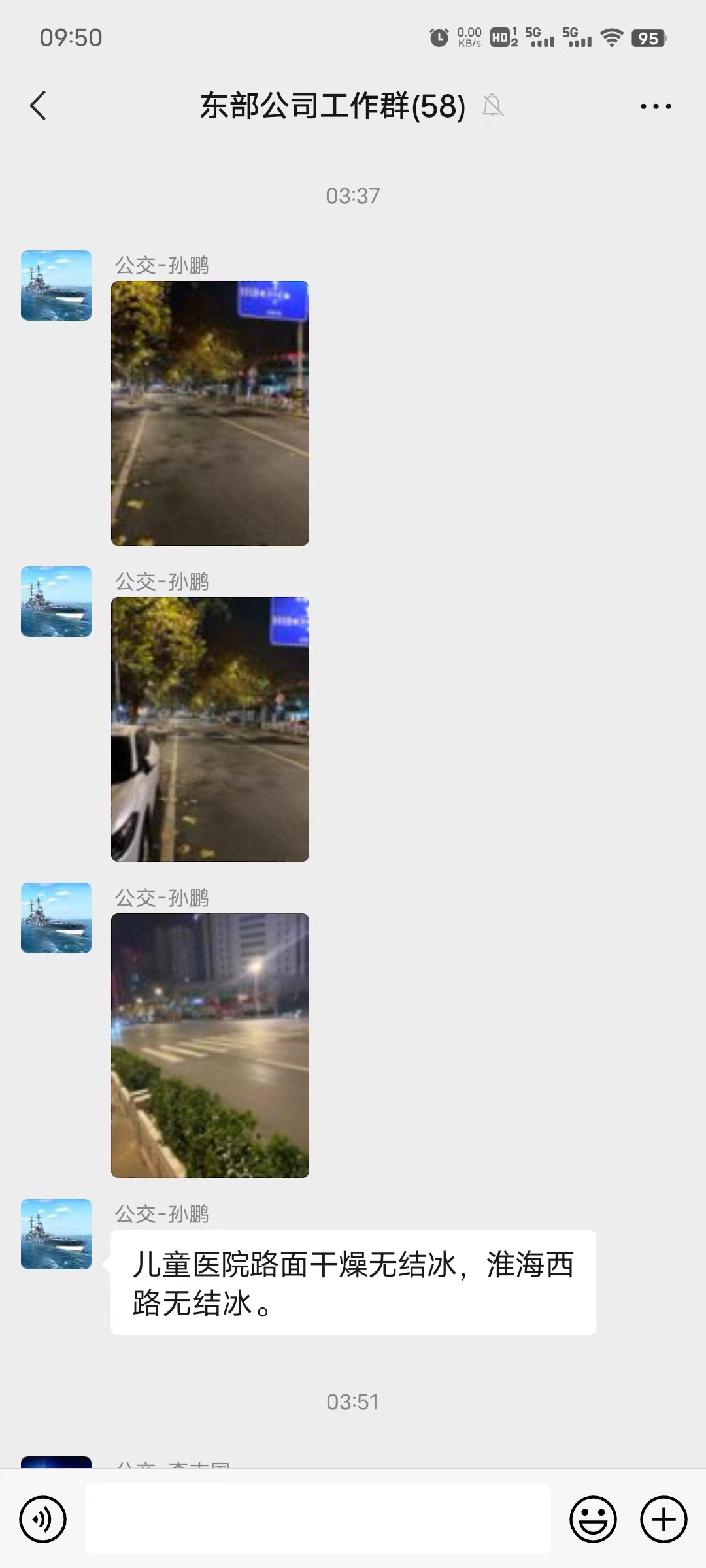Open the photo of the crosswalk and hedge
The width and height of the screenshot is (706, 1568).
210,1045
